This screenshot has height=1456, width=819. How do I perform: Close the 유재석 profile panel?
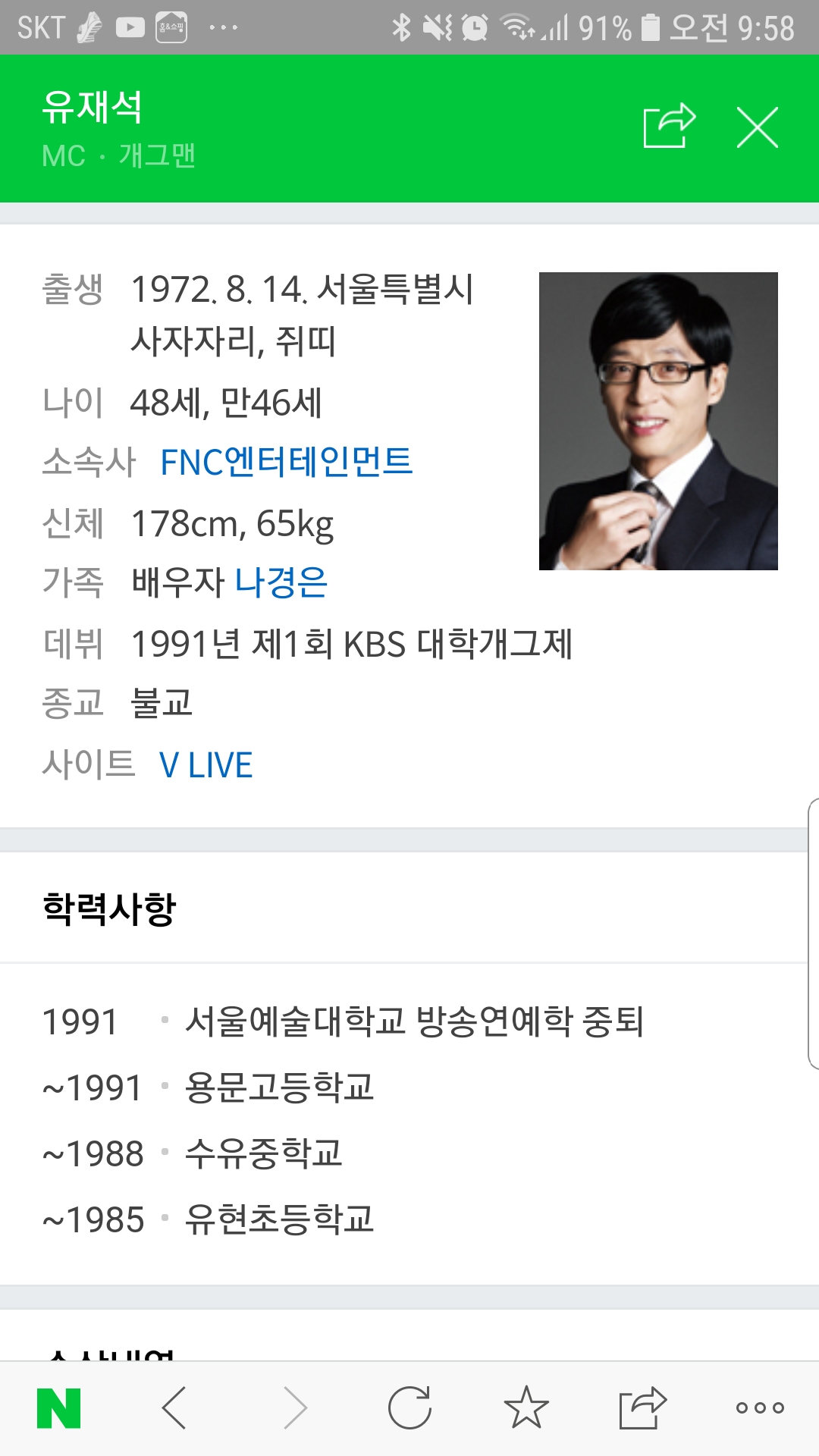tap(758, 127)
